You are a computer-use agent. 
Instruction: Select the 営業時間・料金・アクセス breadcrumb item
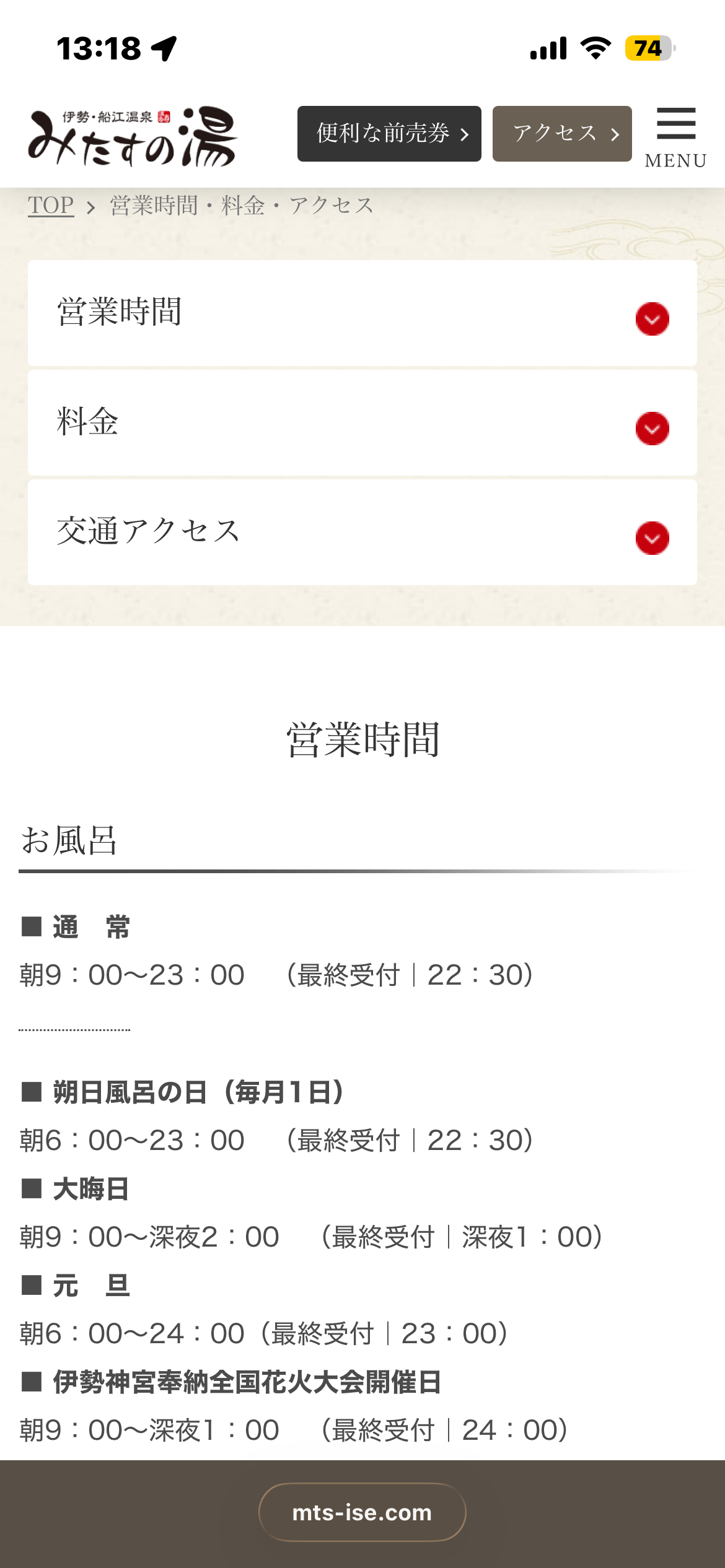pos(240,206)
